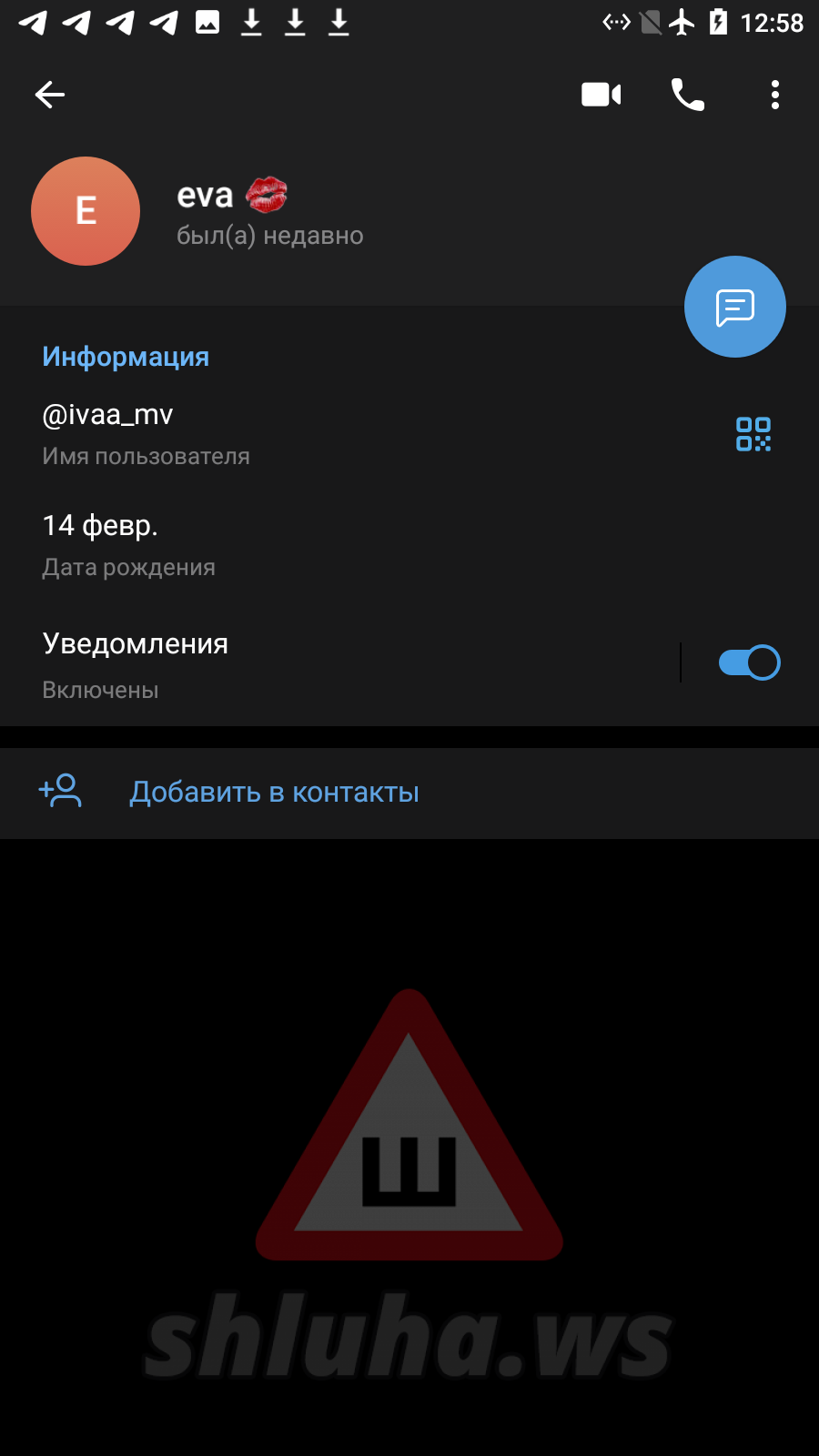The width and height of the screenshot is (819, 1456).
Task: Show QR code for @ivaa_mv
Action: 753,434
